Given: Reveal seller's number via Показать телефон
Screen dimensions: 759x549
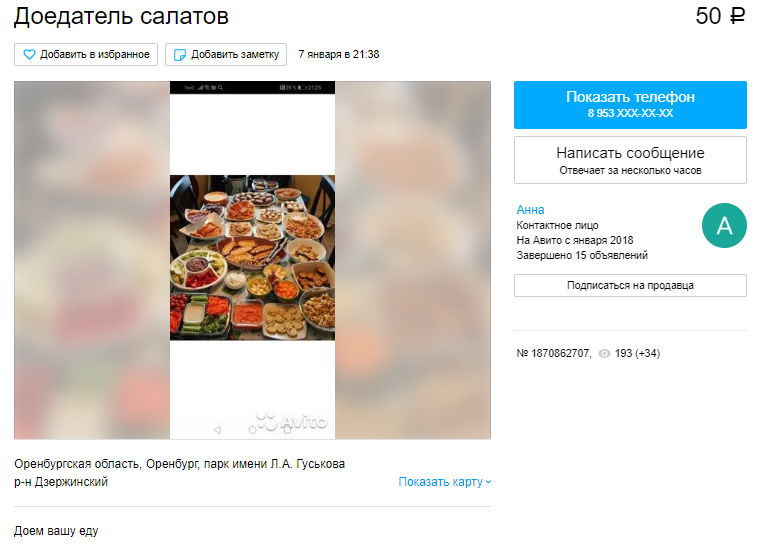Looking at the screenshot, I should pos(630,104).
